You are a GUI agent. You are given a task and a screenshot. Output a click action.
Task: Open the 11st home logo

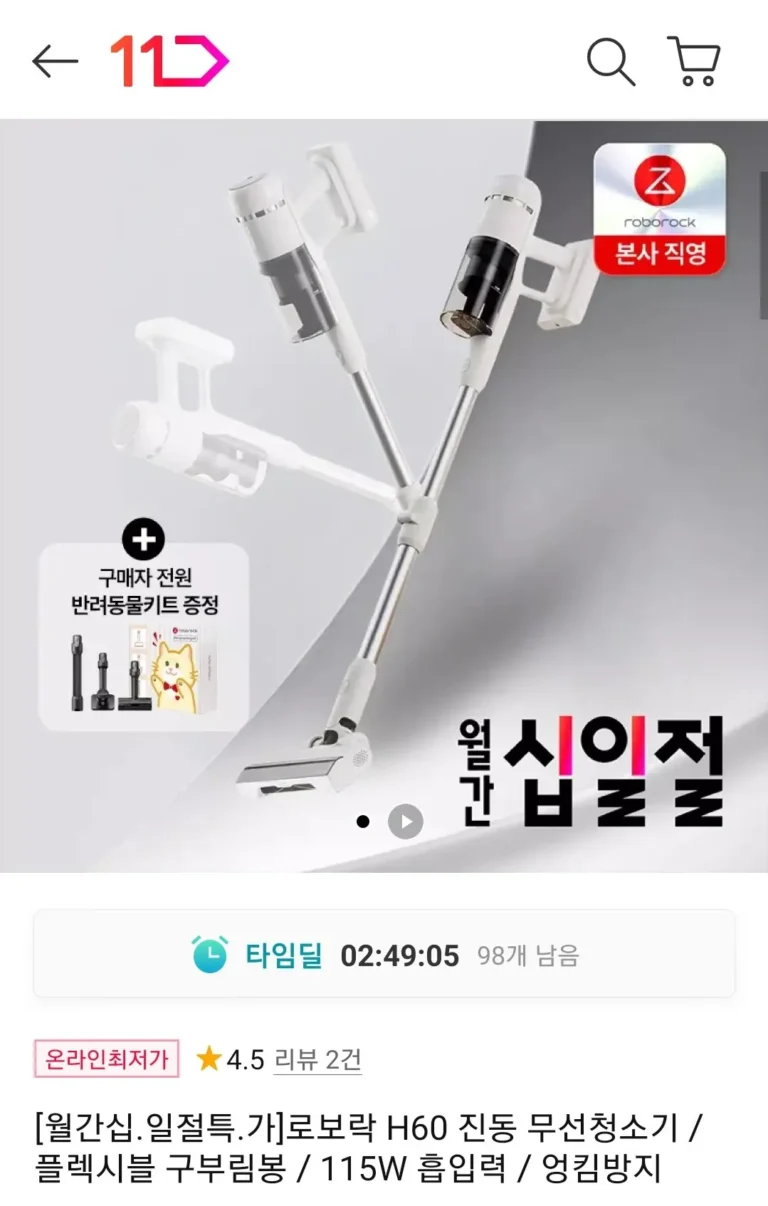pyautogui.click(x=169, y=62)
